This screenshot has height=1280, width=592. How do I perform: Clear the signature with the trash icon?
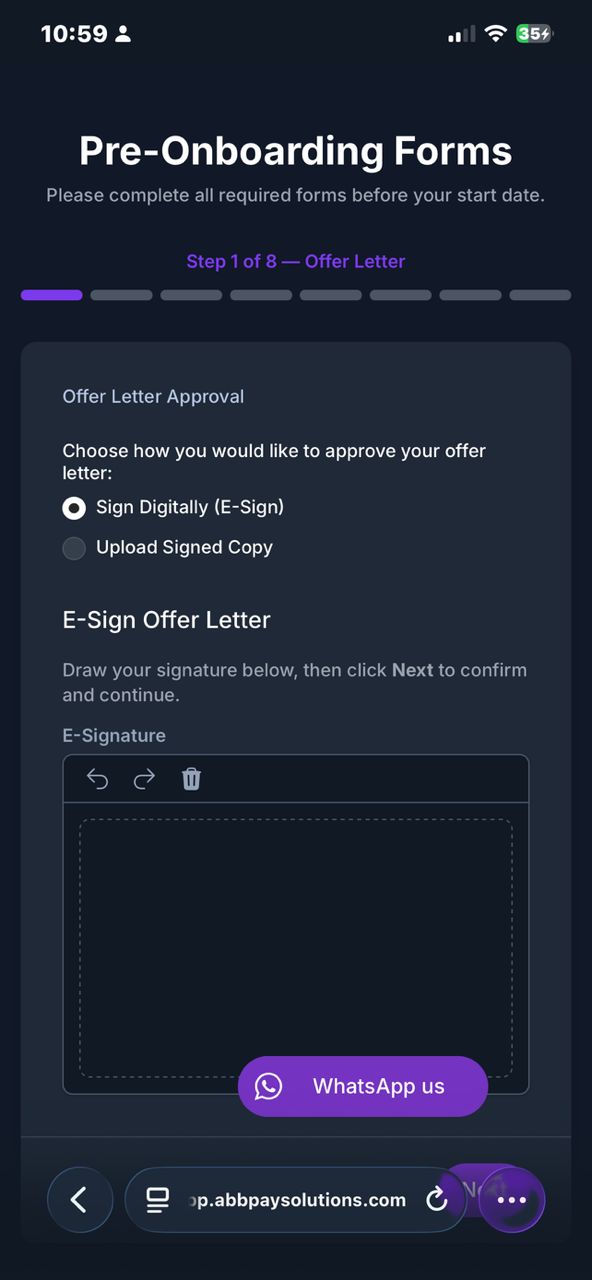click(191, 779)
